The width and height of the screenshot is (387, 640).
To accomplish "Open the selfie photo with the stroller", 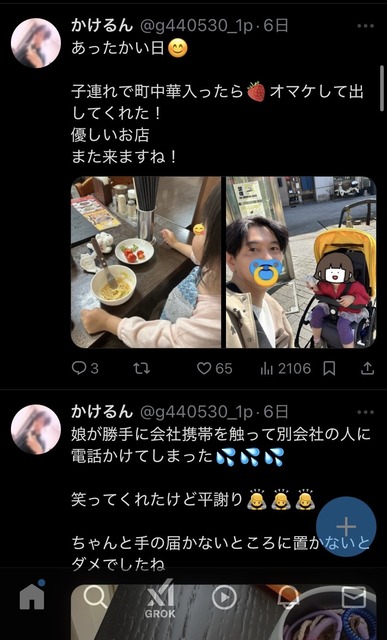I will (x=301, y=262).
